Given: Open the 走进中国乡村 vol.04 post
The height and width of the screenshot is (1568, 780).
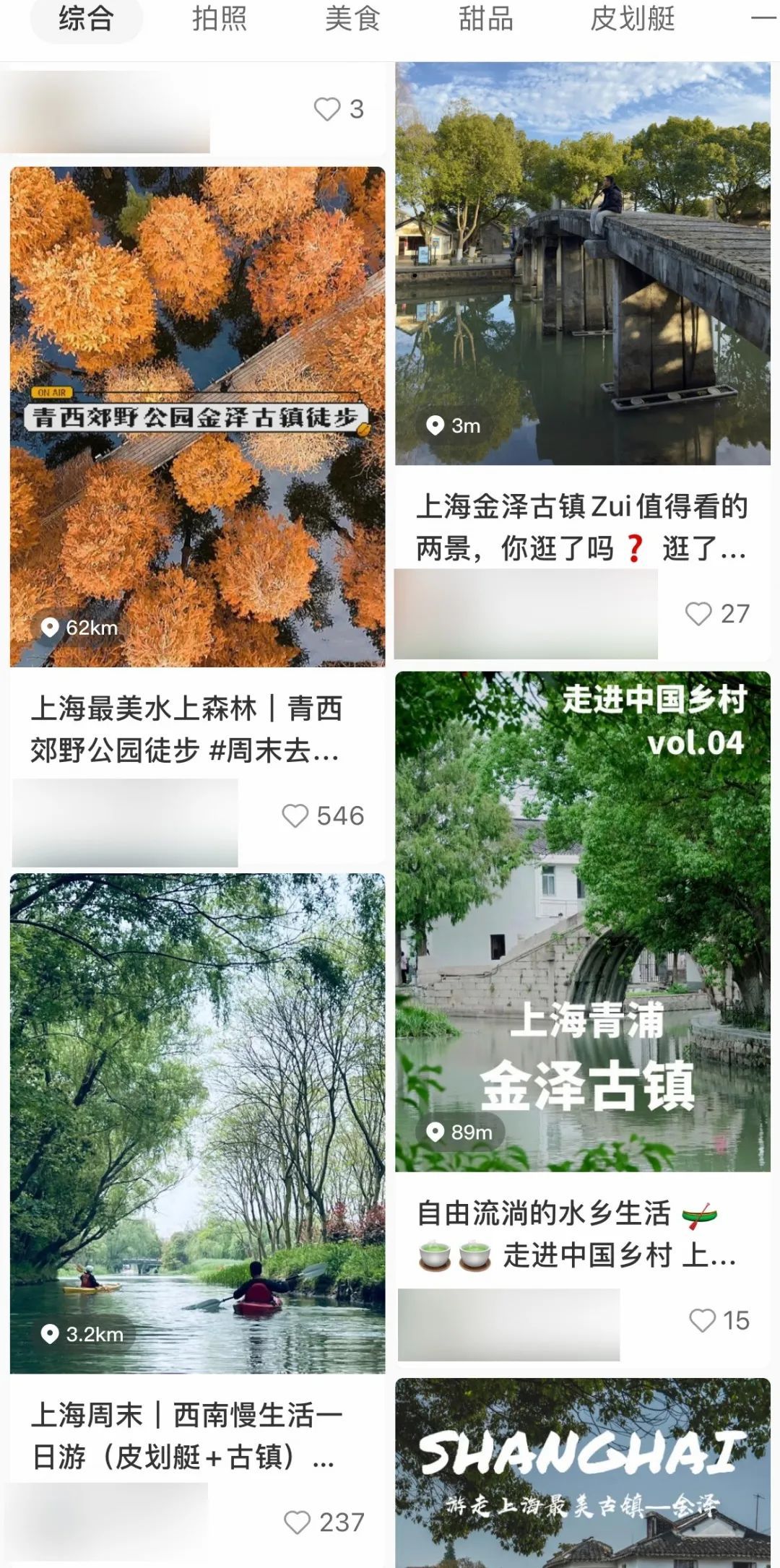Looking at the screenshot, I should tap(582, 921).
